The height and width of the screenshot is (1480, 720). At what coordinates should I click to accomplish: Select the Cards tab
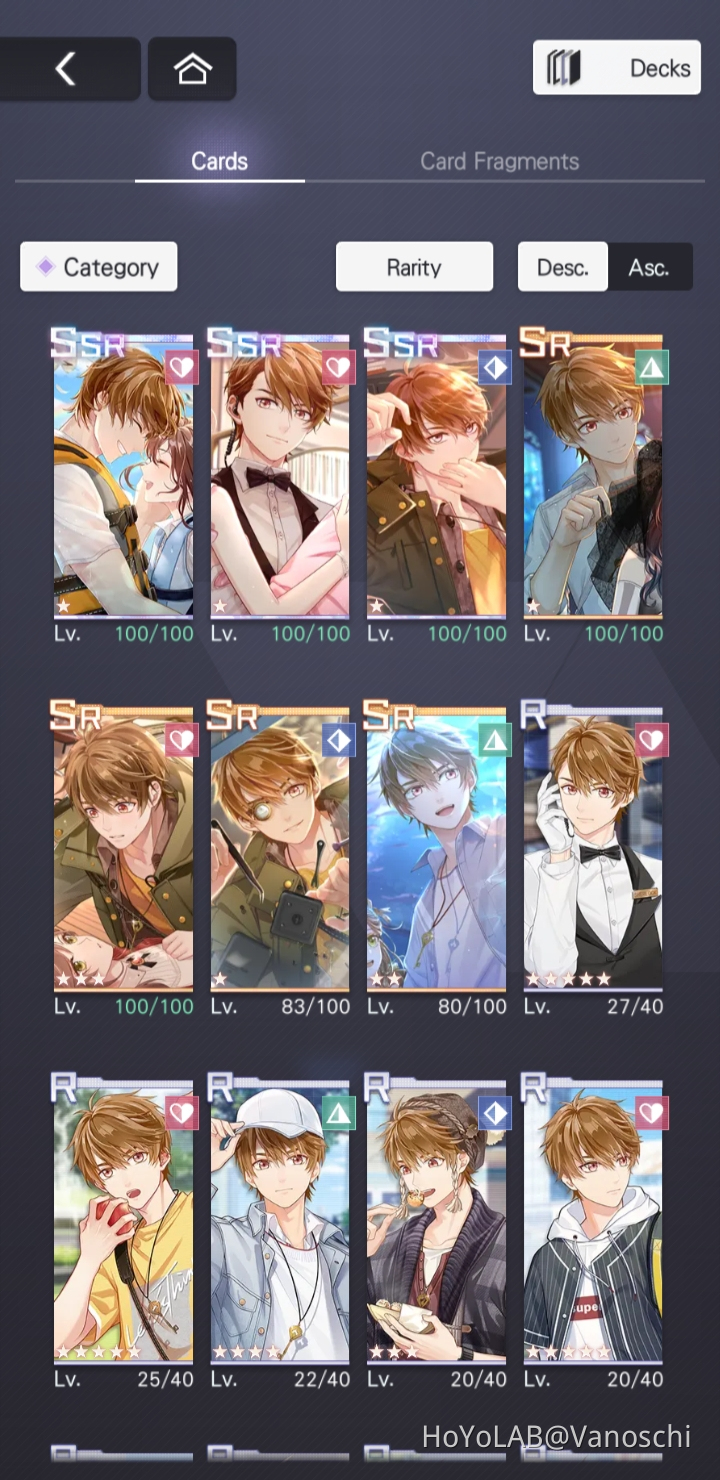click(x=219, y=161)
